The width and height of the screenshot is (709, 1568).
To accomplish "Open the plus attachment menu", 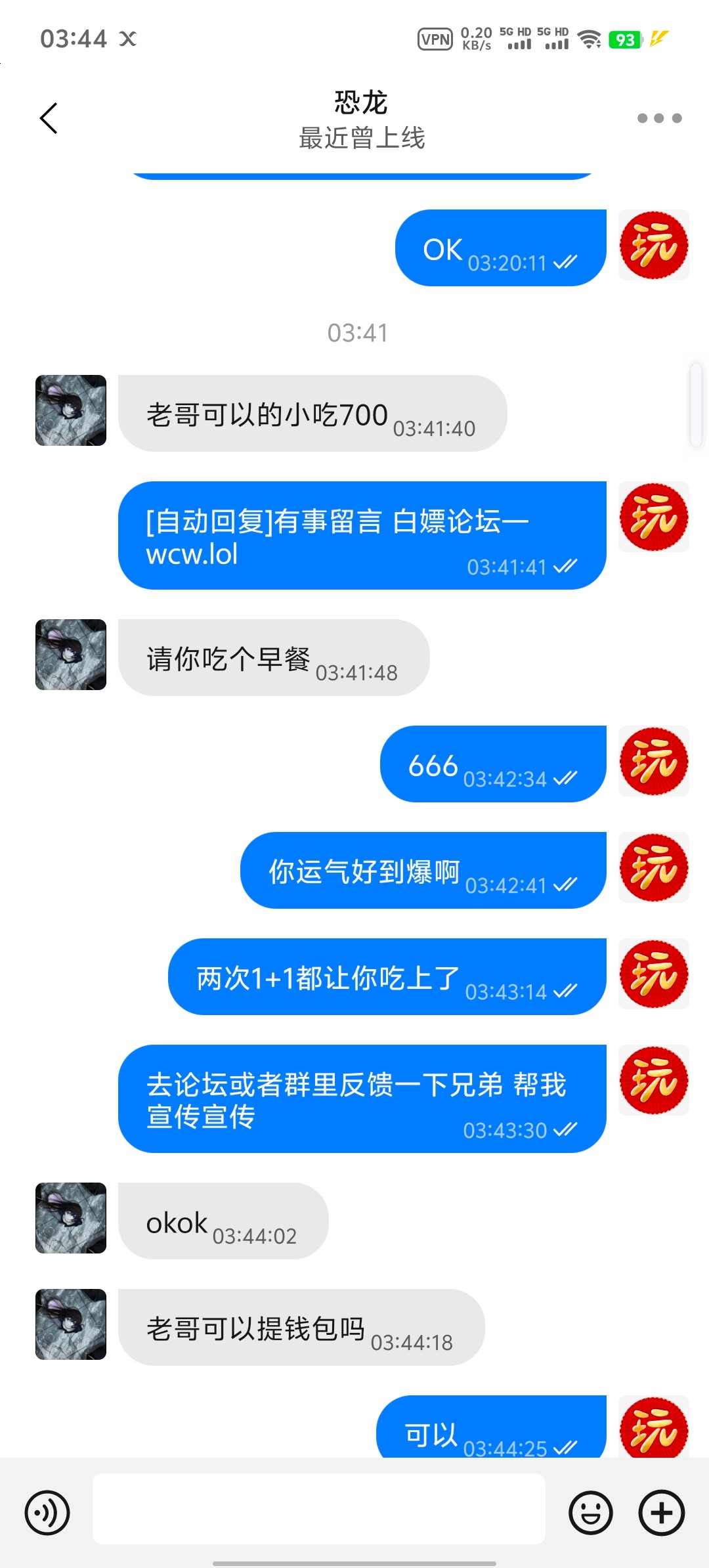I will click(x=661, y=1513).
